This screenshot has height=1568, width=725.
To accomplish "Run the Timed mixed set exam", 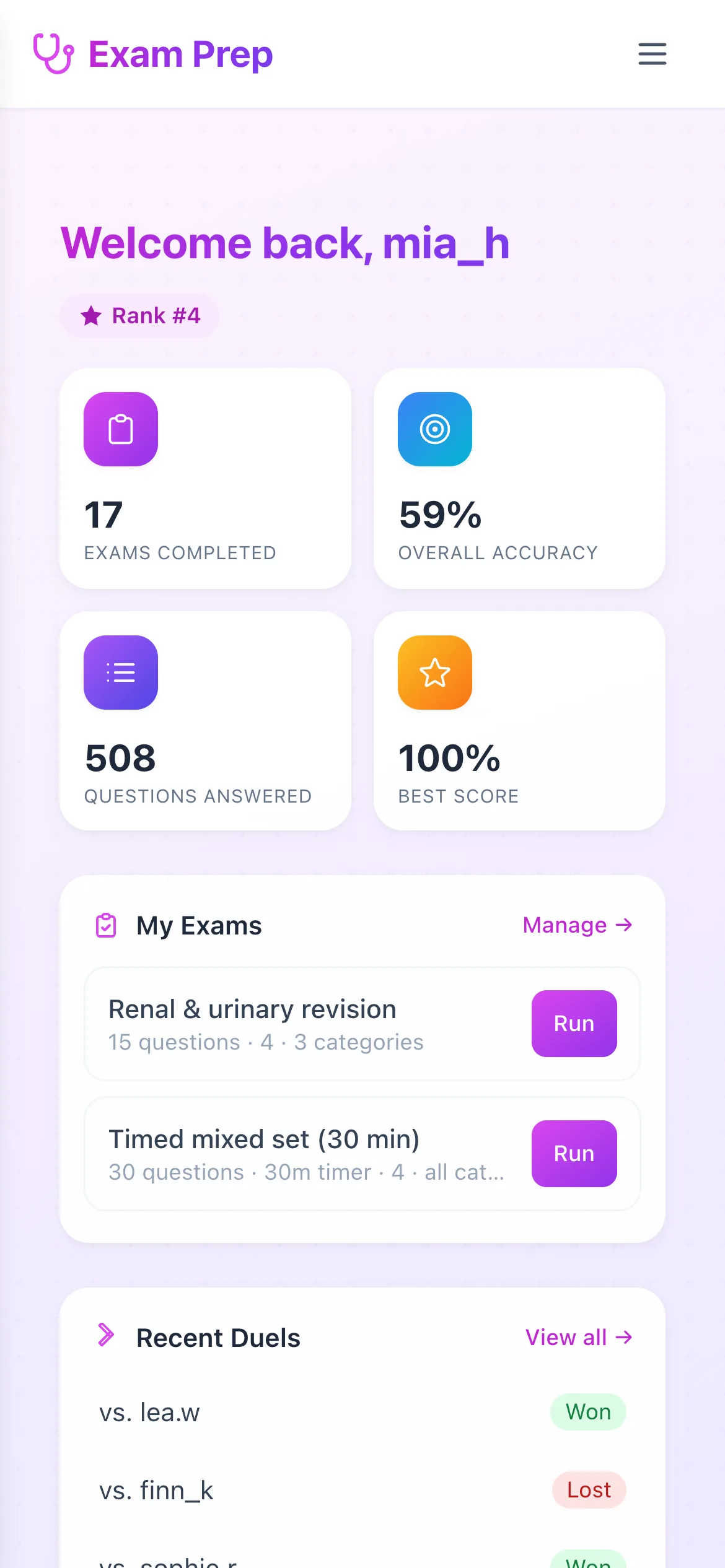I will tap(574, 1154).
